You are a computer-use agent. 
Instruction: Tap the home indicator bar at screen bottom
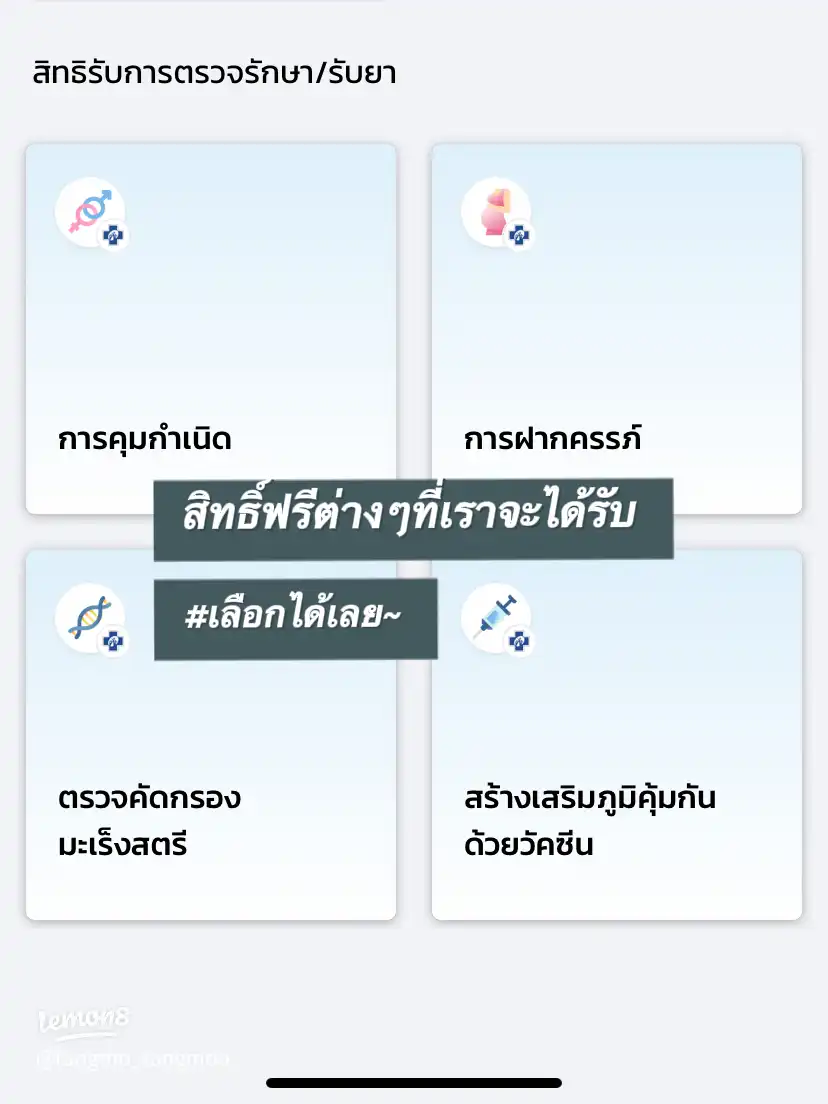coord(414,1081)
